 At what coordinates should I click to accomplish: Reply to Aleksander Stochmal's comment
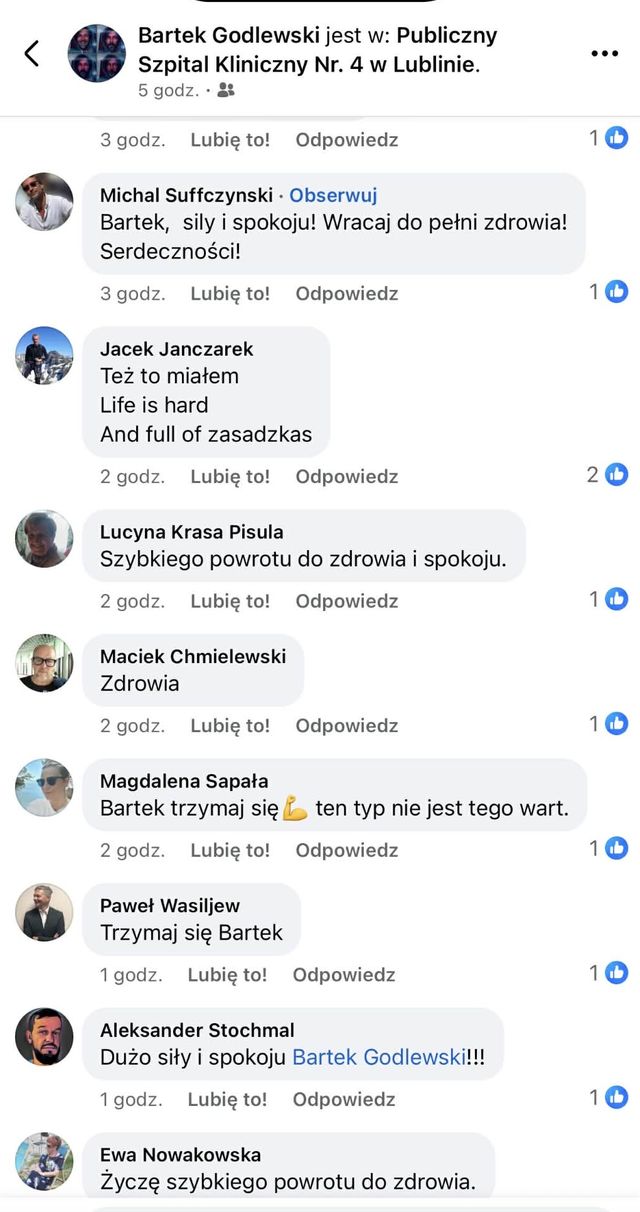[x=343, y=1099]
